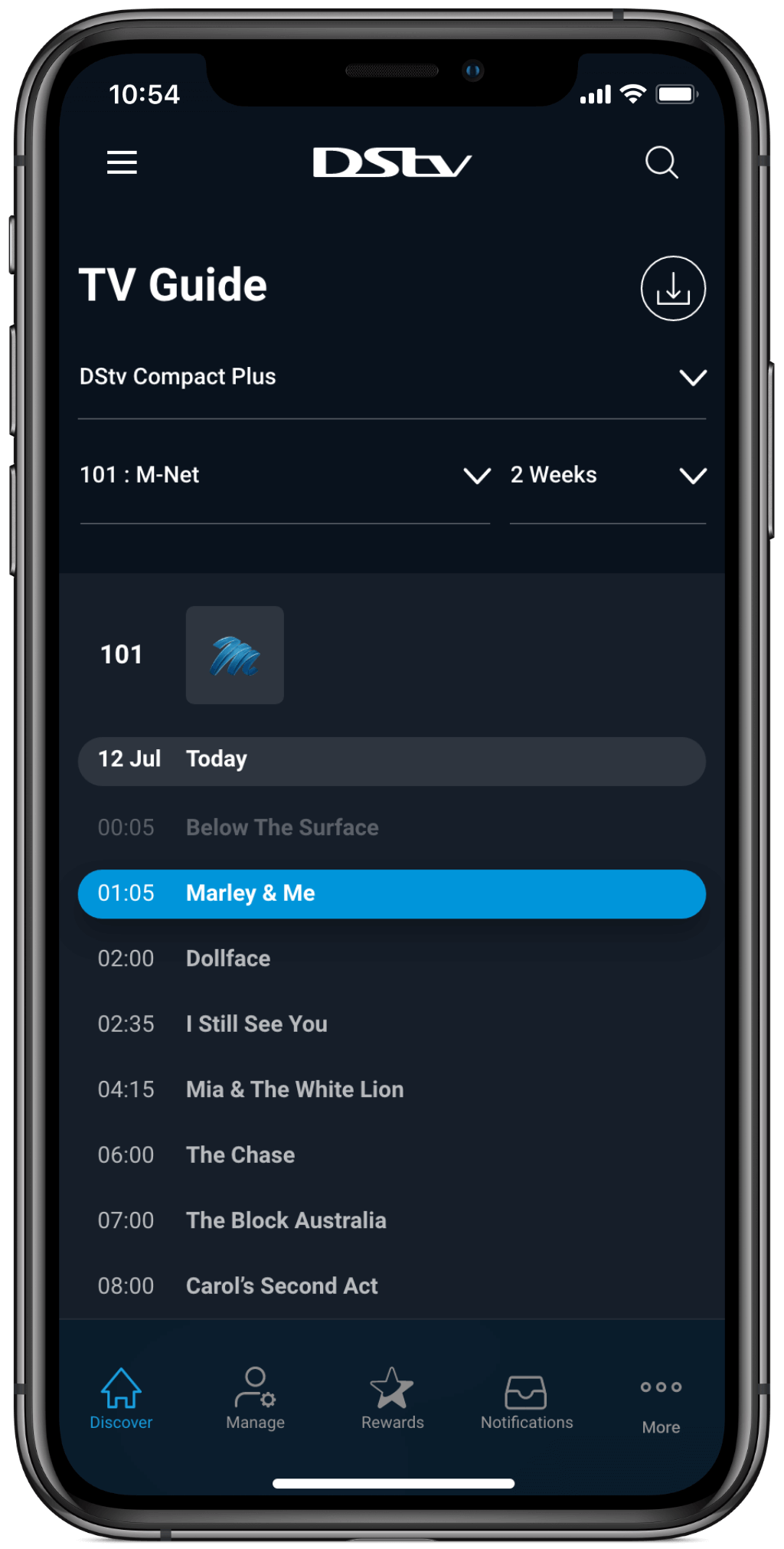Open the Below The Surface listing

pos(282,828)
